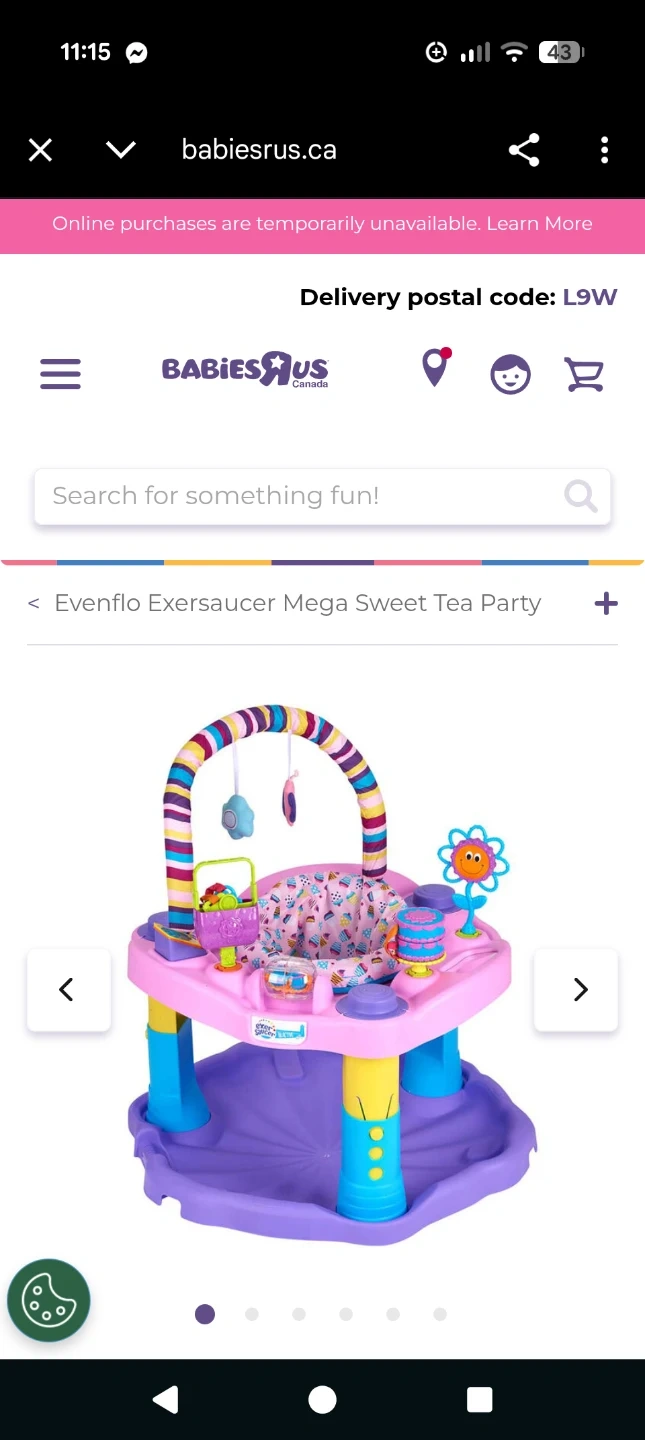Expand the browser dropdown chevron
The width and height of the screenshot is (645, 1440).
click(x=121, y=150)
